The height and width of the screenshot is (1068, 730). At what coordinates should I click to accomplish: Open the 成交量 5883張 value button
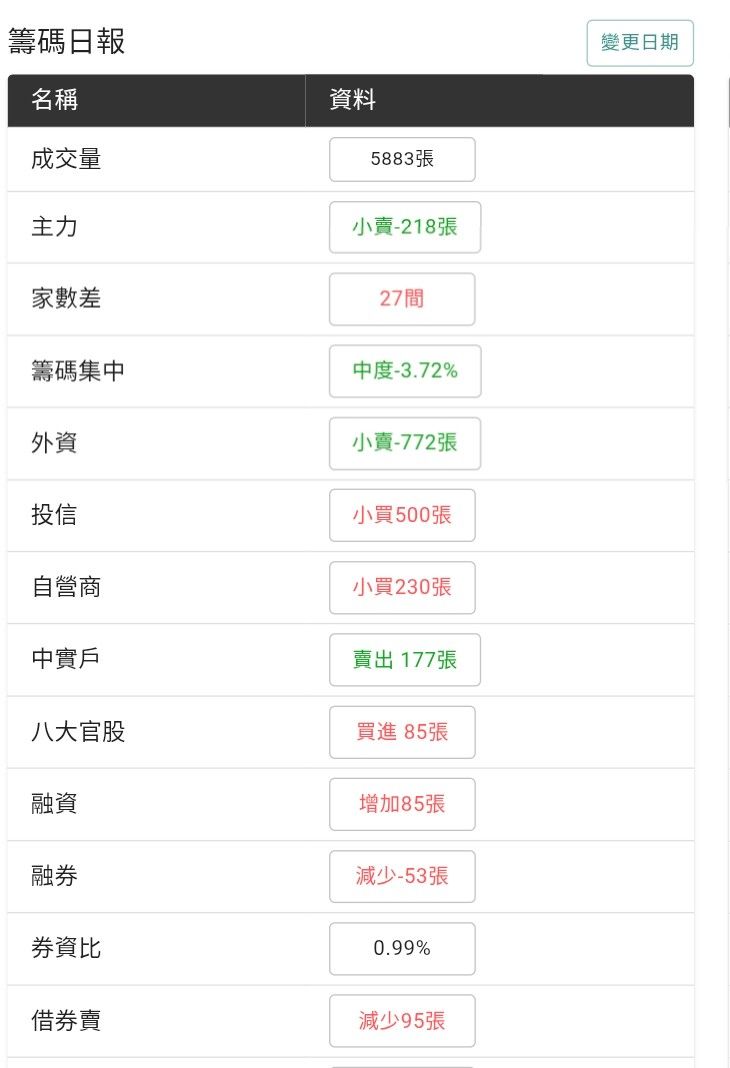point(402,159)
